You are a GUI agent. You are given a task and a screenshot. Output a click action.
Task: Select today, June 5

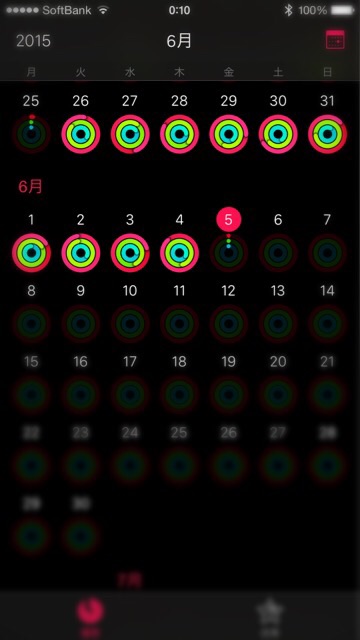[x=229, y=220]
